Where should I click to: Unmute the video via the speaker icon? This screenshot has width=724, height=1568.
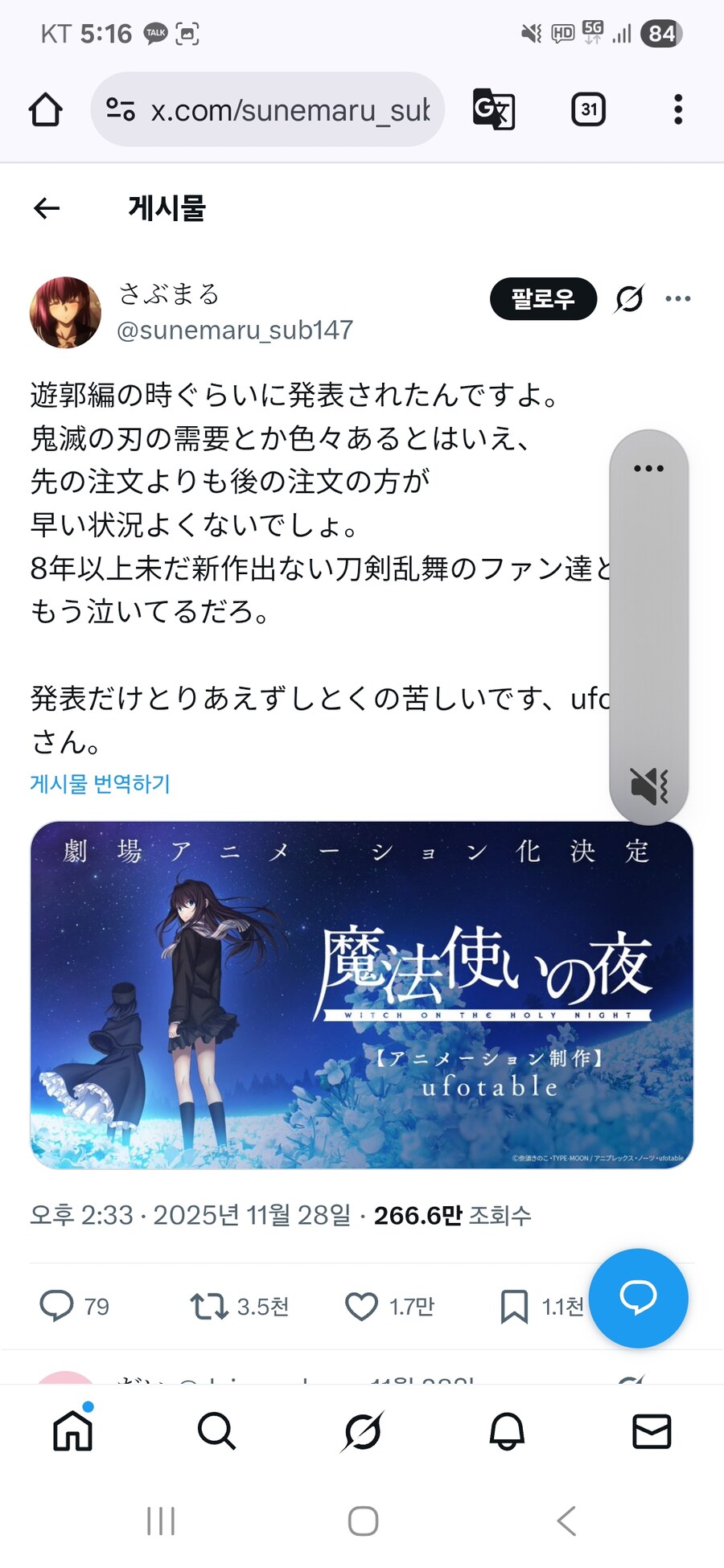648,784
